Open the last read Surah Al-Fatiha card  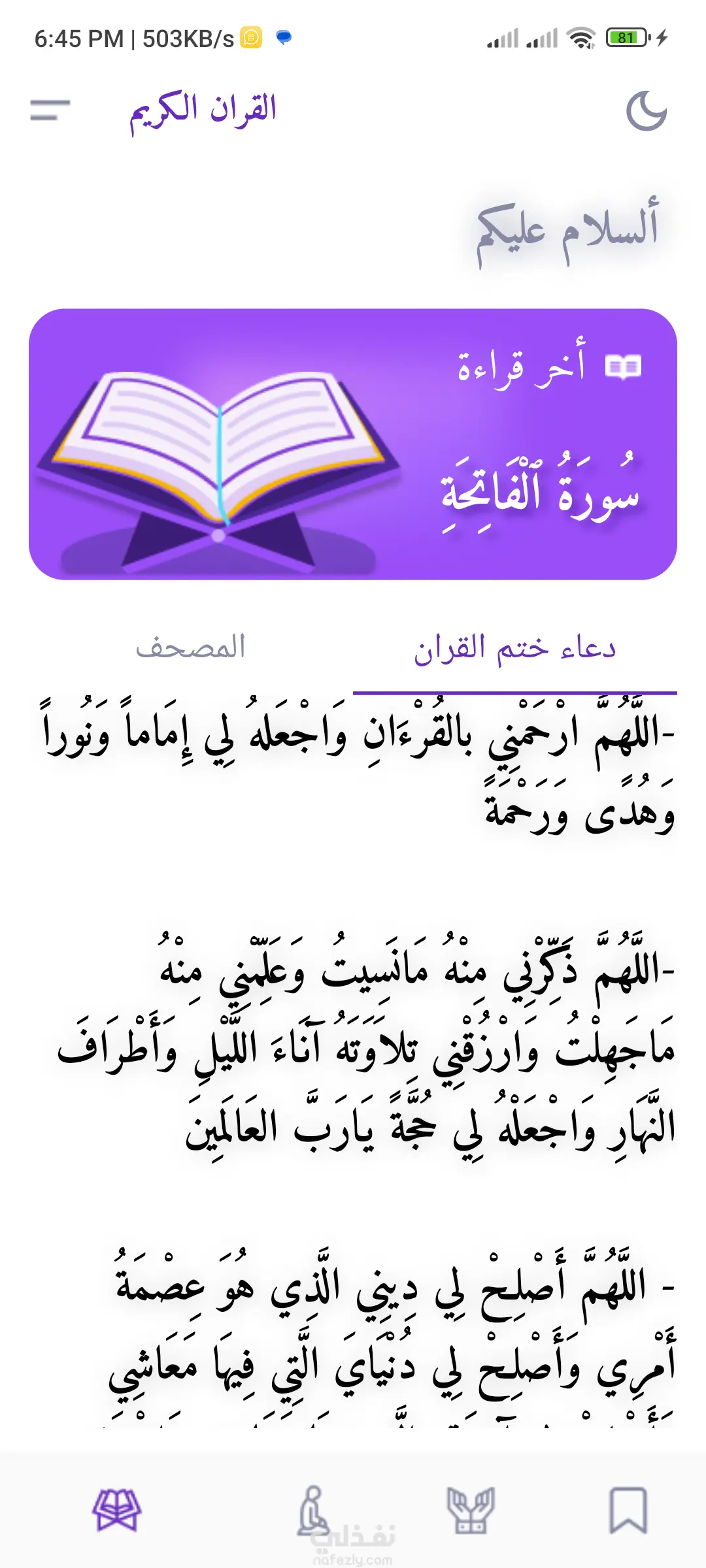point(353,444)
